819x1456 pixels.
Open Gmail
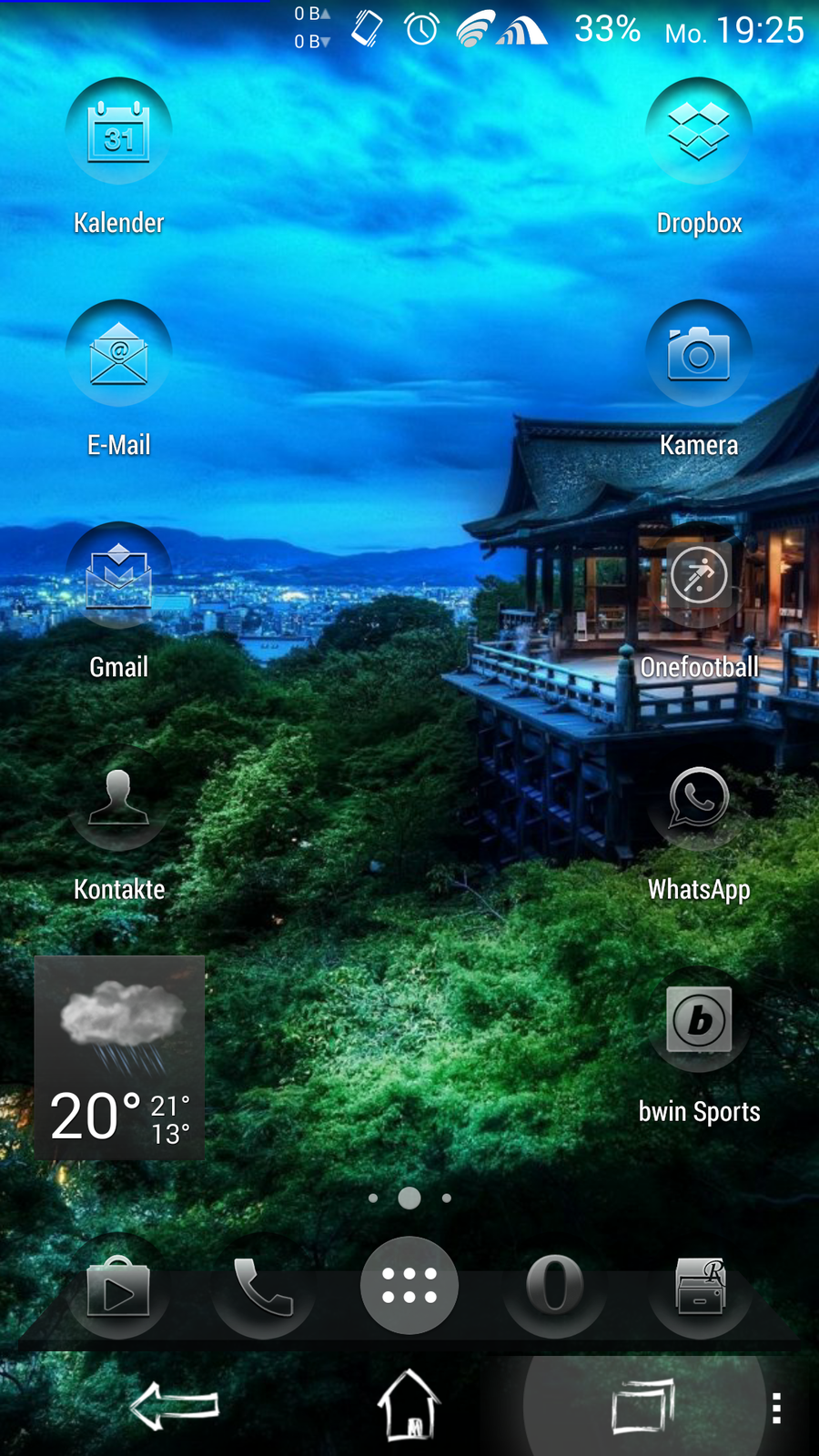(x=118, y=577)
